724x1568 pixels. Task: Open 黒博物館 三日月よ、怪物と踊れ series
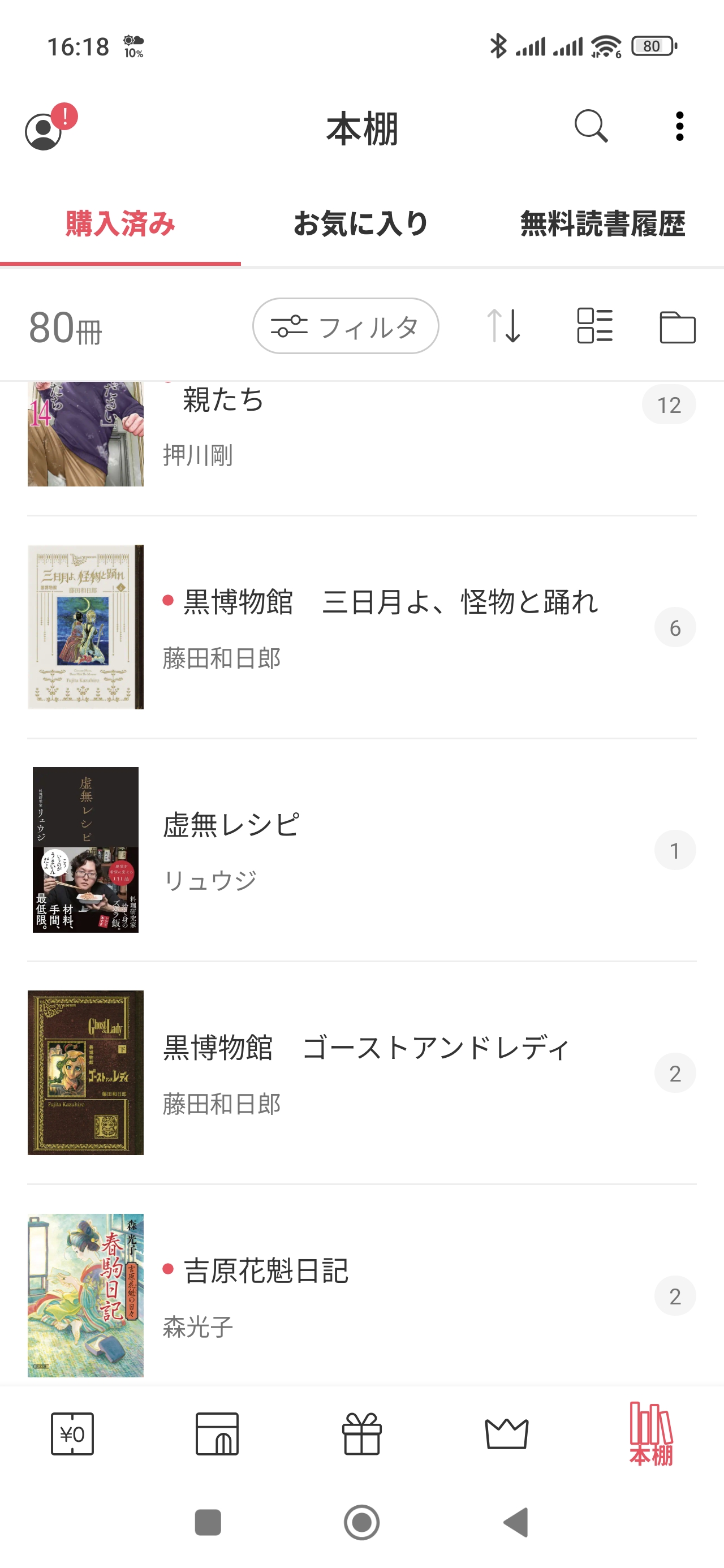point(390,627)
